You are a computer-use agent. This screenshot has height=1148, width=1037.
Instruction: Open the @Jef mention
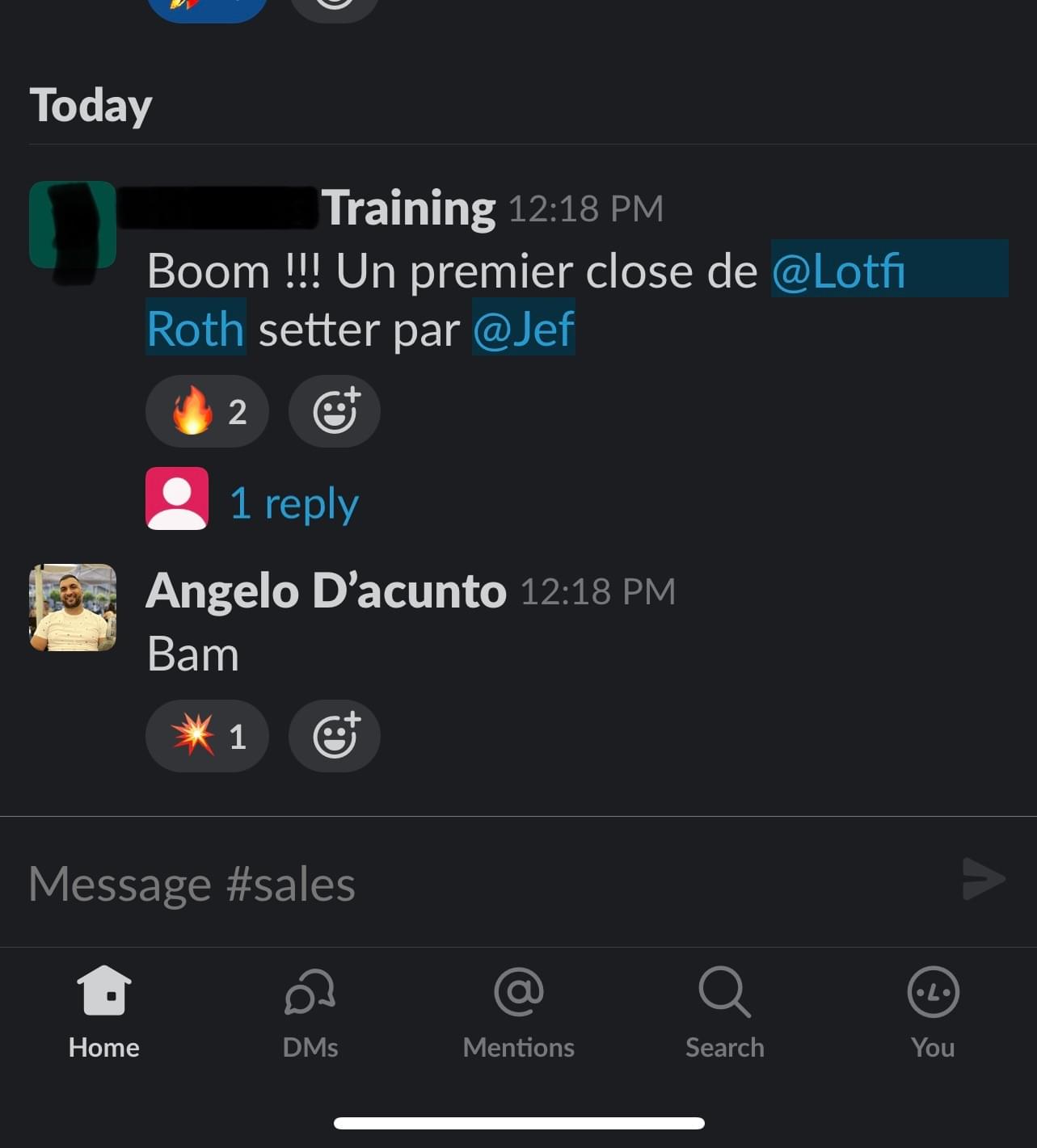(523, 329)
